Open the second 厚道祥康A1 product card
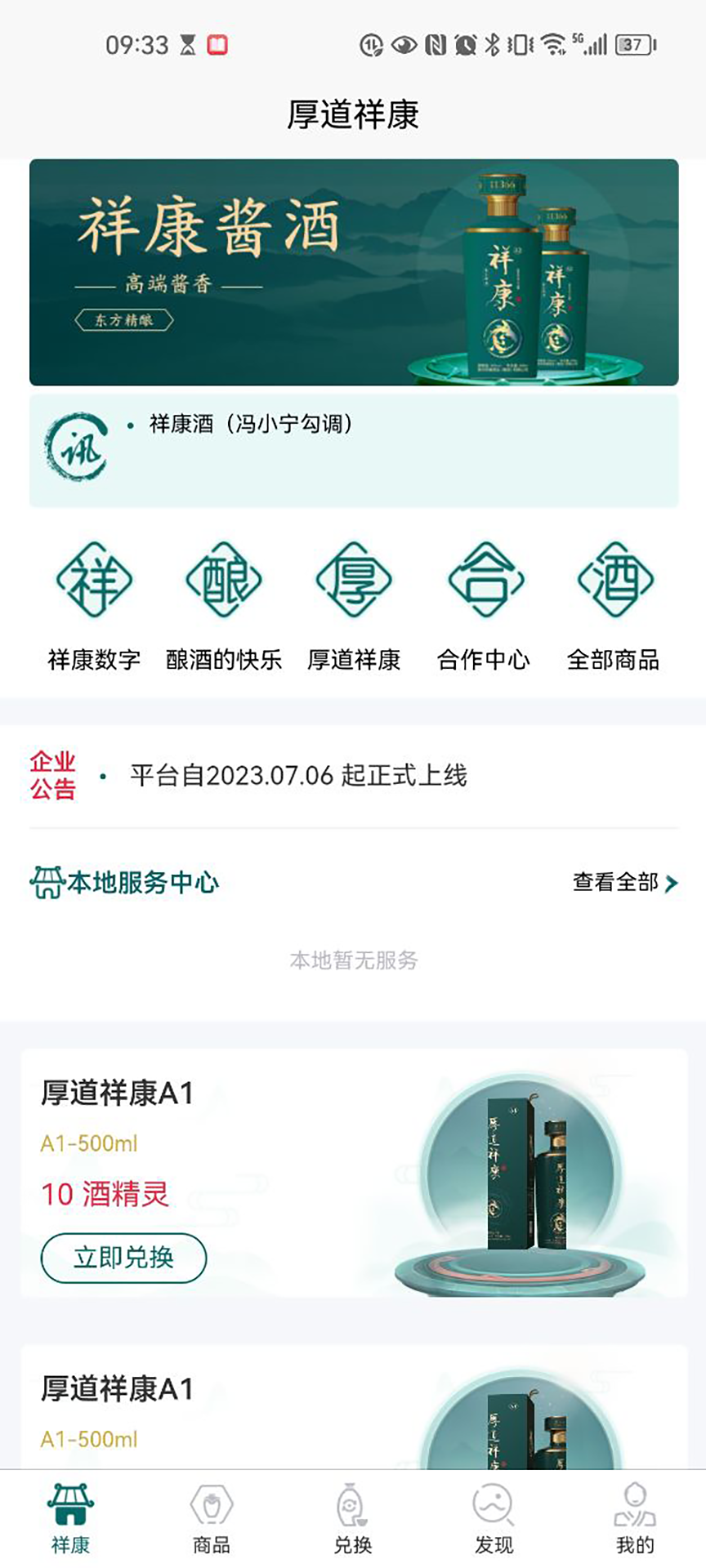706x1568 pixels. [353, 1406]
